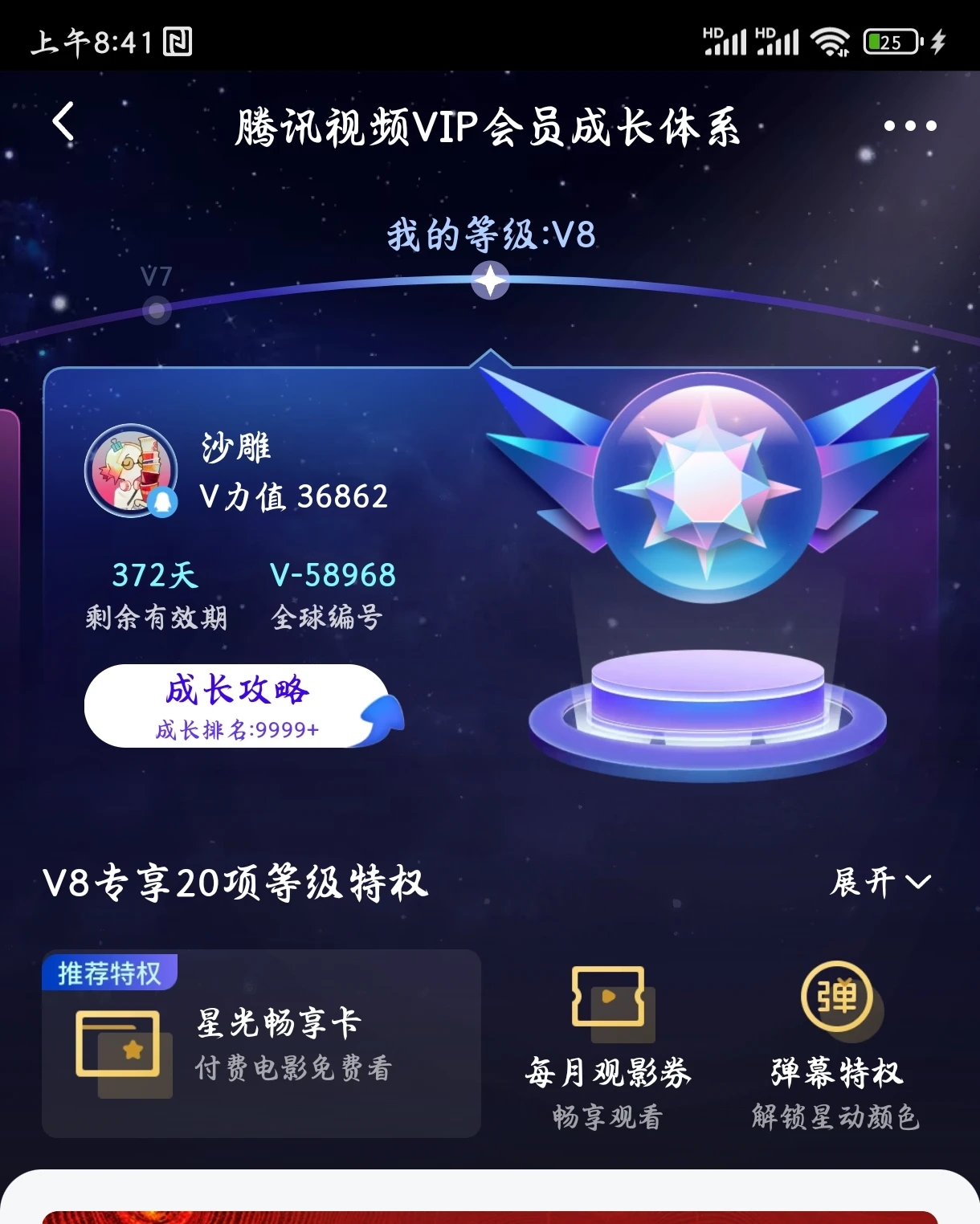Screen dimensions: 980x1224
Task: View the 每月观影券 privilege
Action: (608, 1047)
